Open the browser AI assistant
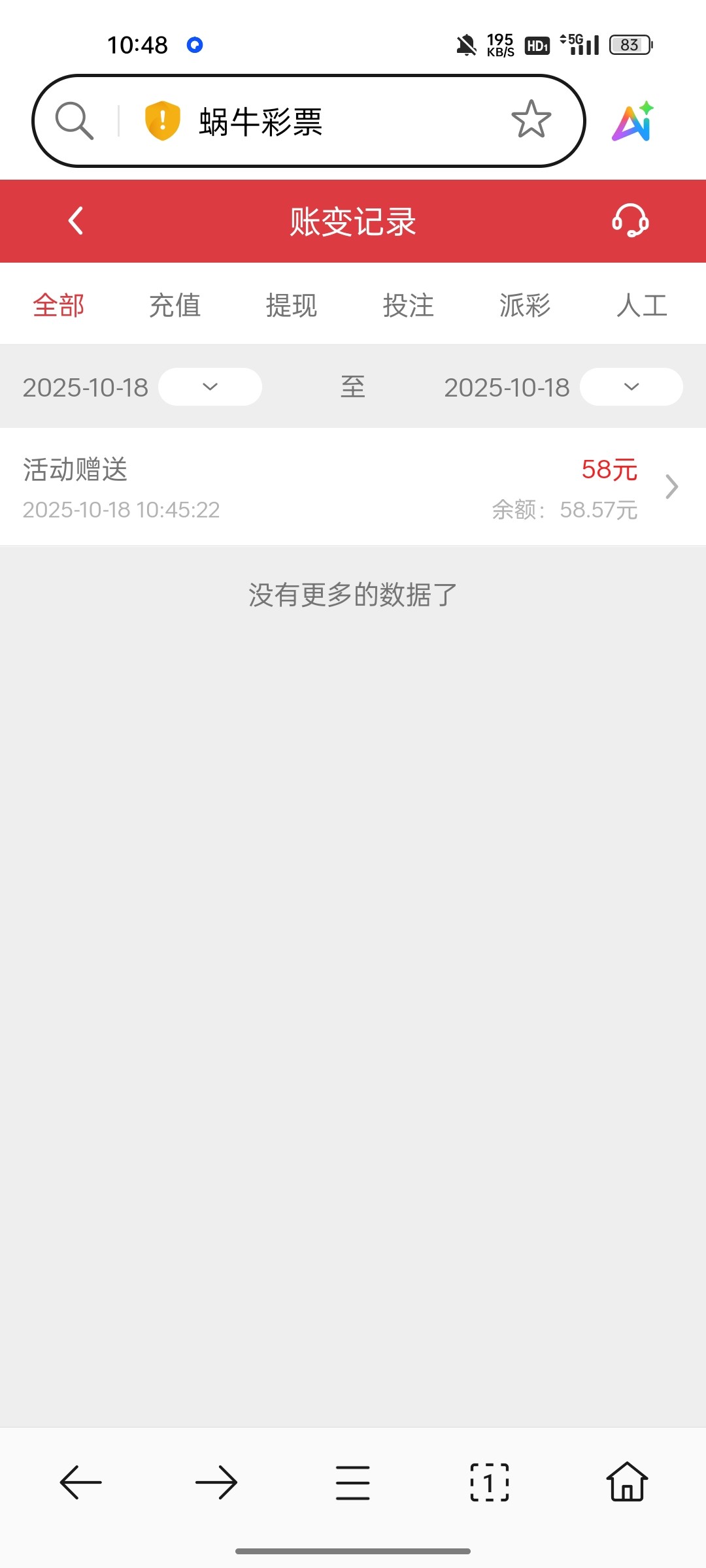Viewport: 706px width, 1568px height. [x=633, y=122]
